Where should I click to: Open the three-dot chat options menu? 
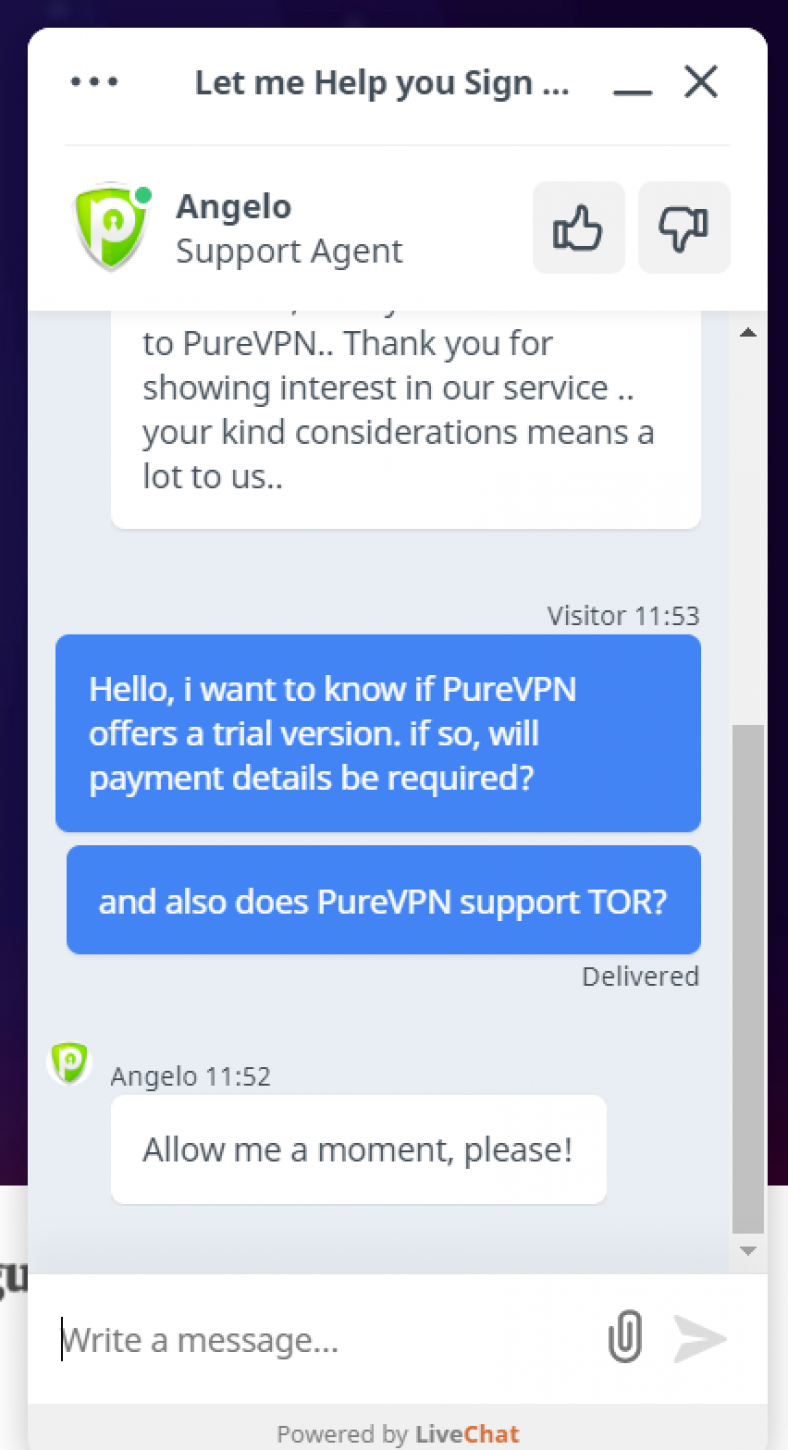pyautogui.click(x=95, y=82)
